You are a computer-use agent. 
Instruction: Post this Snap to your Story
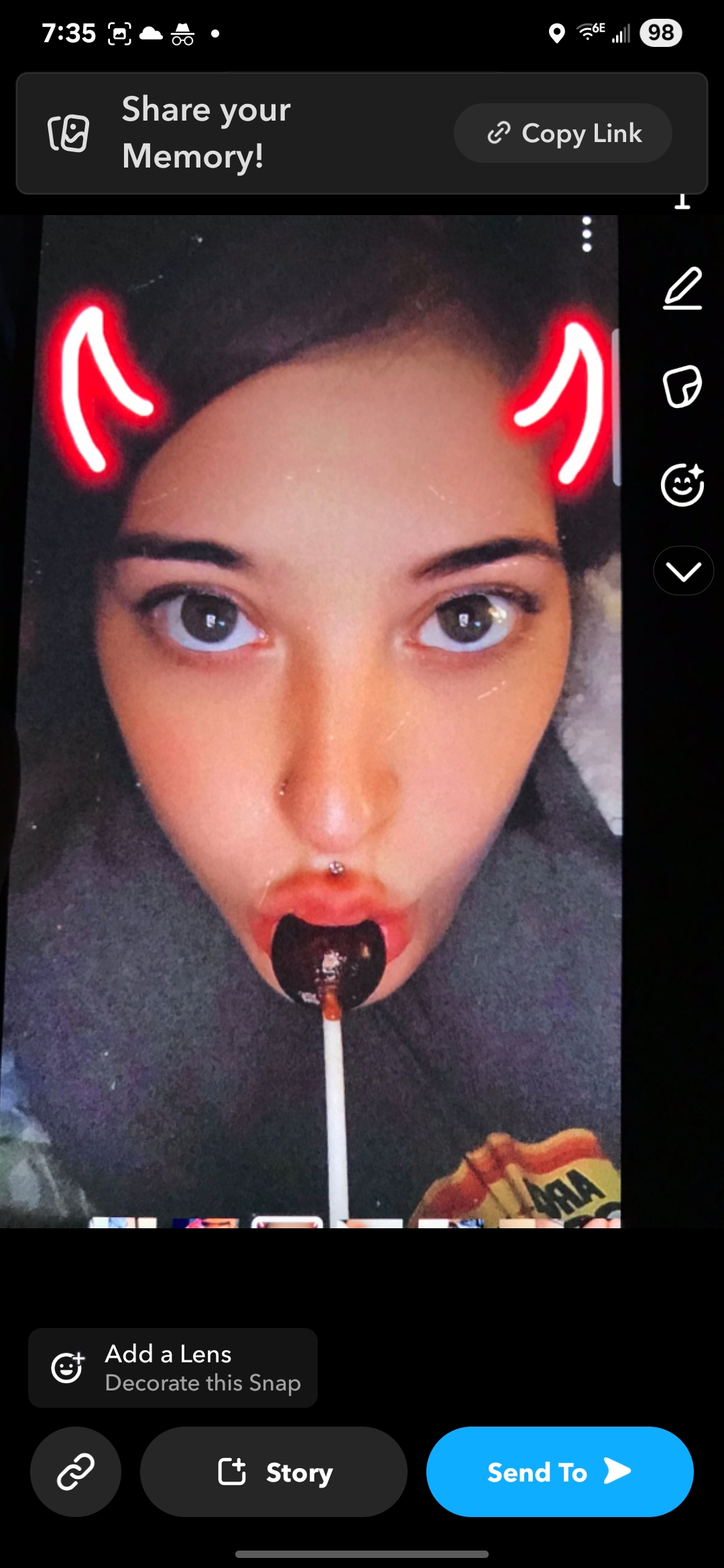tap(274, 1472)
